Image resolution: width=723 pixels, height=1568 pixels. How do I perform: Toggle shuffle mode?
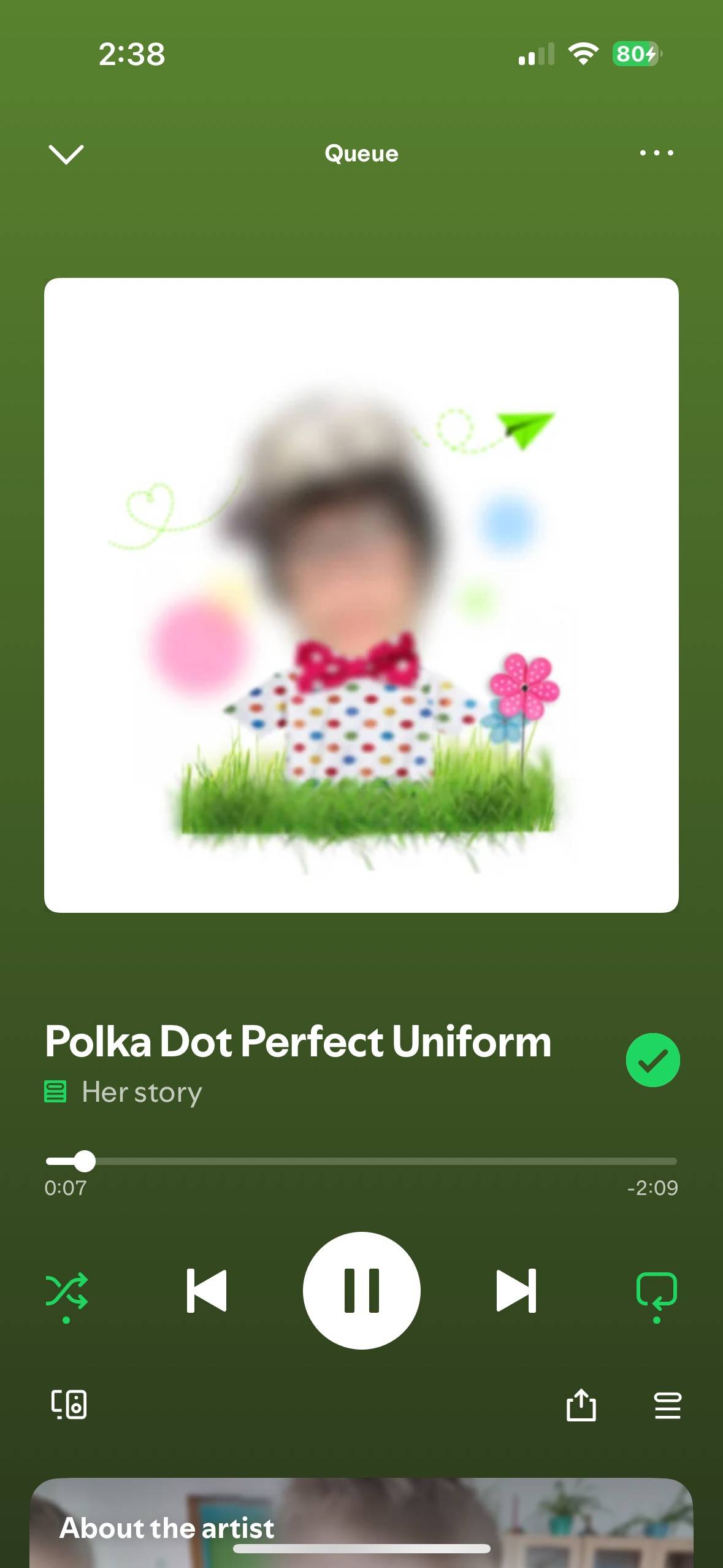pos(66,1292)
